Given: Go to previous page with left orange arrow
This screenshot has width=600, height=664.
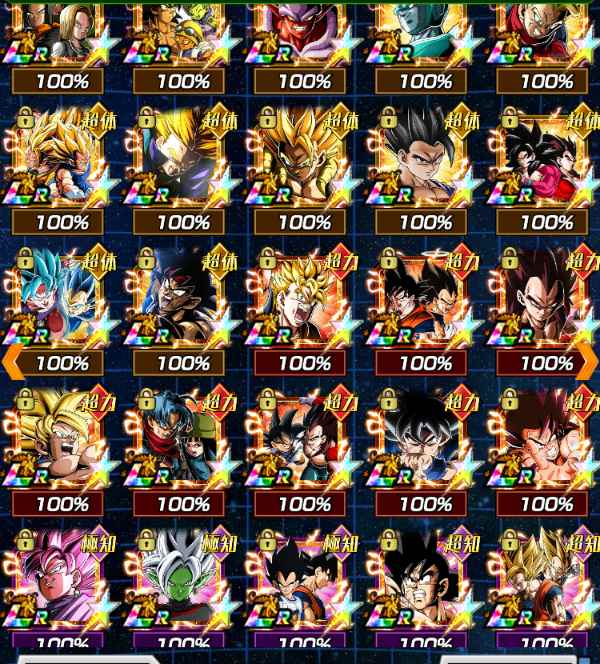Looking at the screenshot, I should tap(11, 361).
